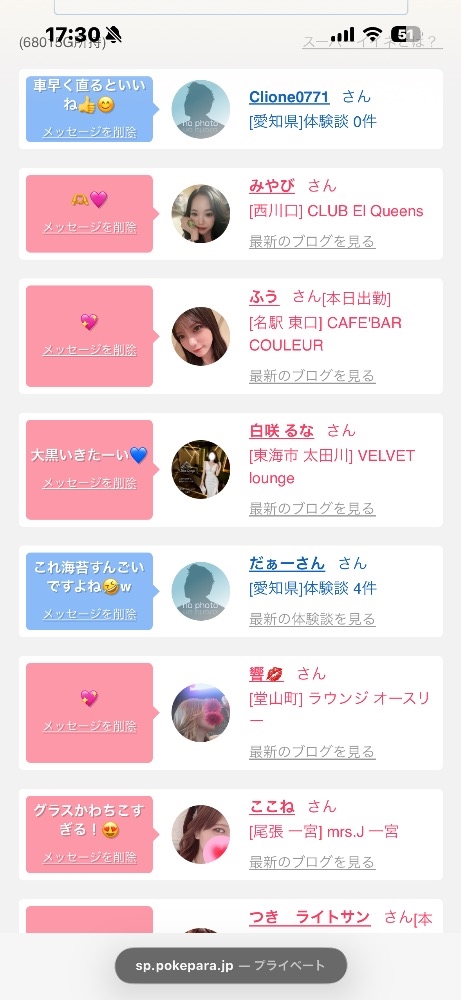Open ふう's profile link
The width and height of the screenshot is (461, 1000).
click(264, 297)
